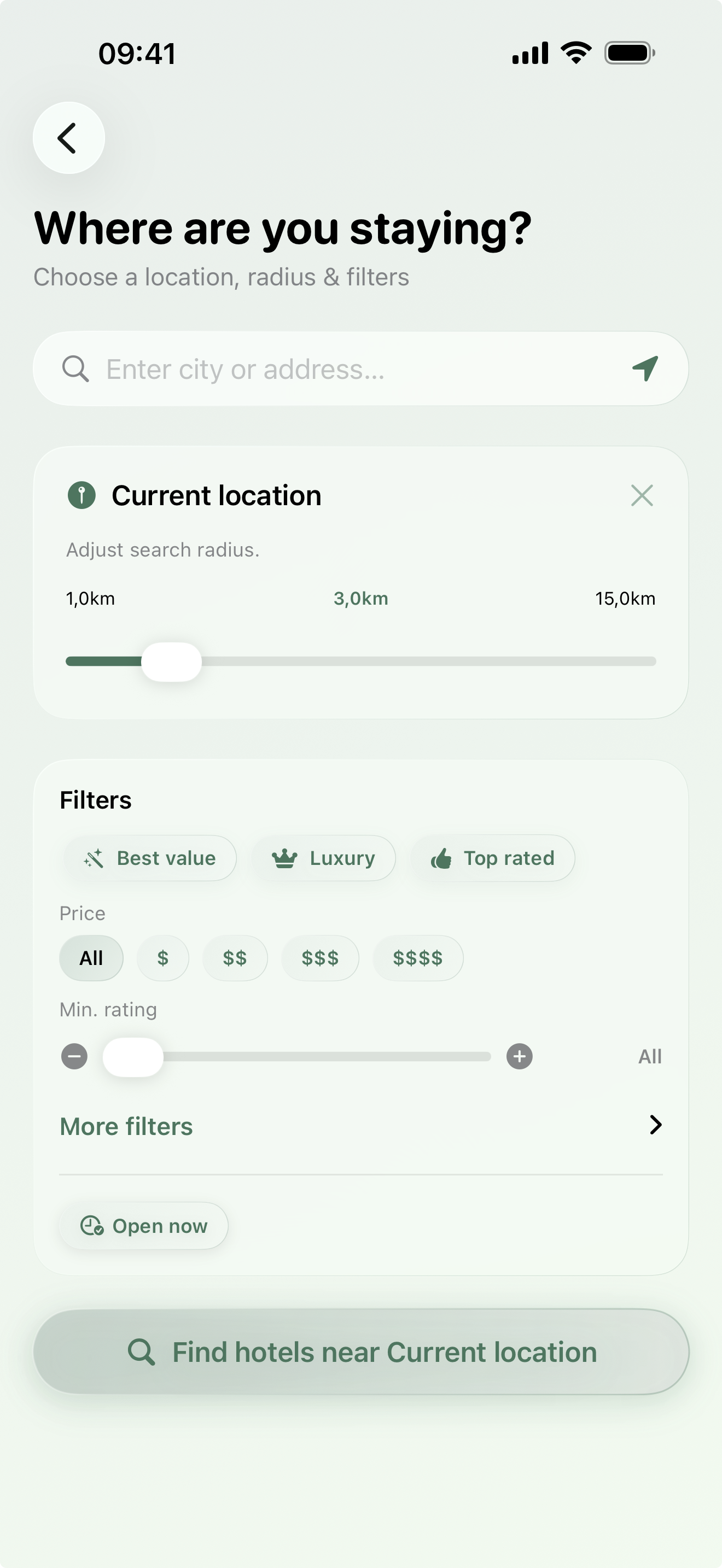Expand More filters with the chevron
This screenshot has height=1568, width=722.
tap(654, 1125)
